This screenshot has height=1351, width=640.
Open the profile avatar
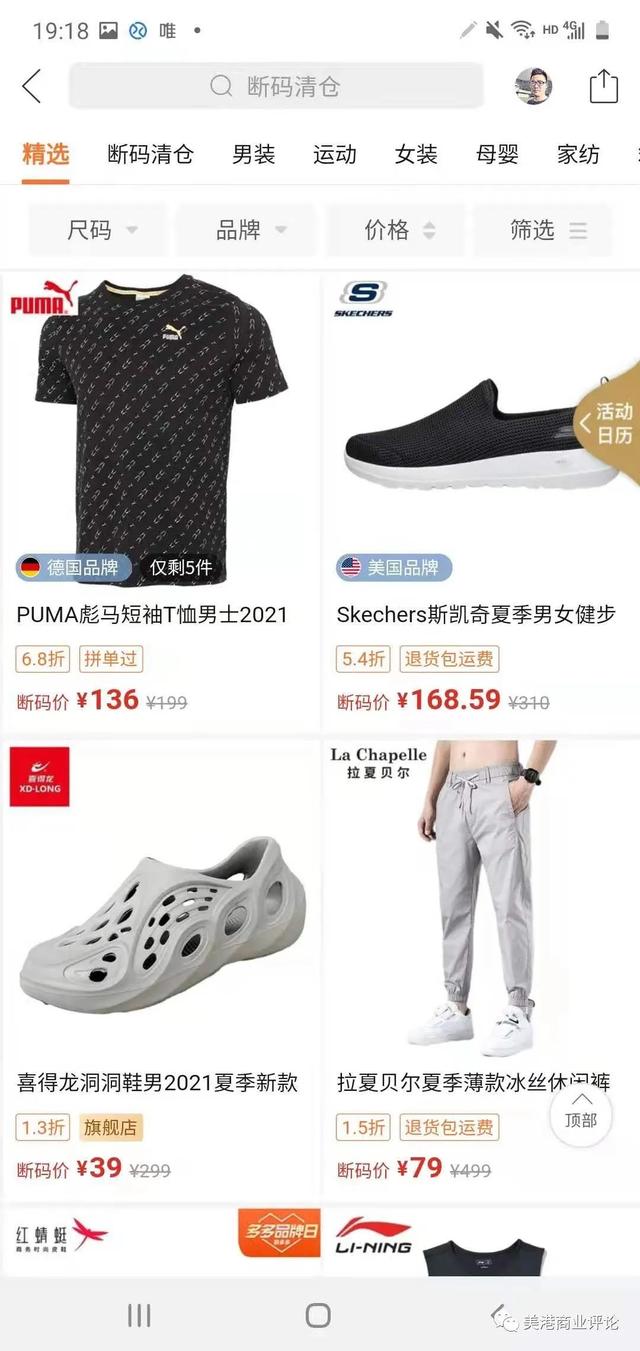(x=533, y=87)
